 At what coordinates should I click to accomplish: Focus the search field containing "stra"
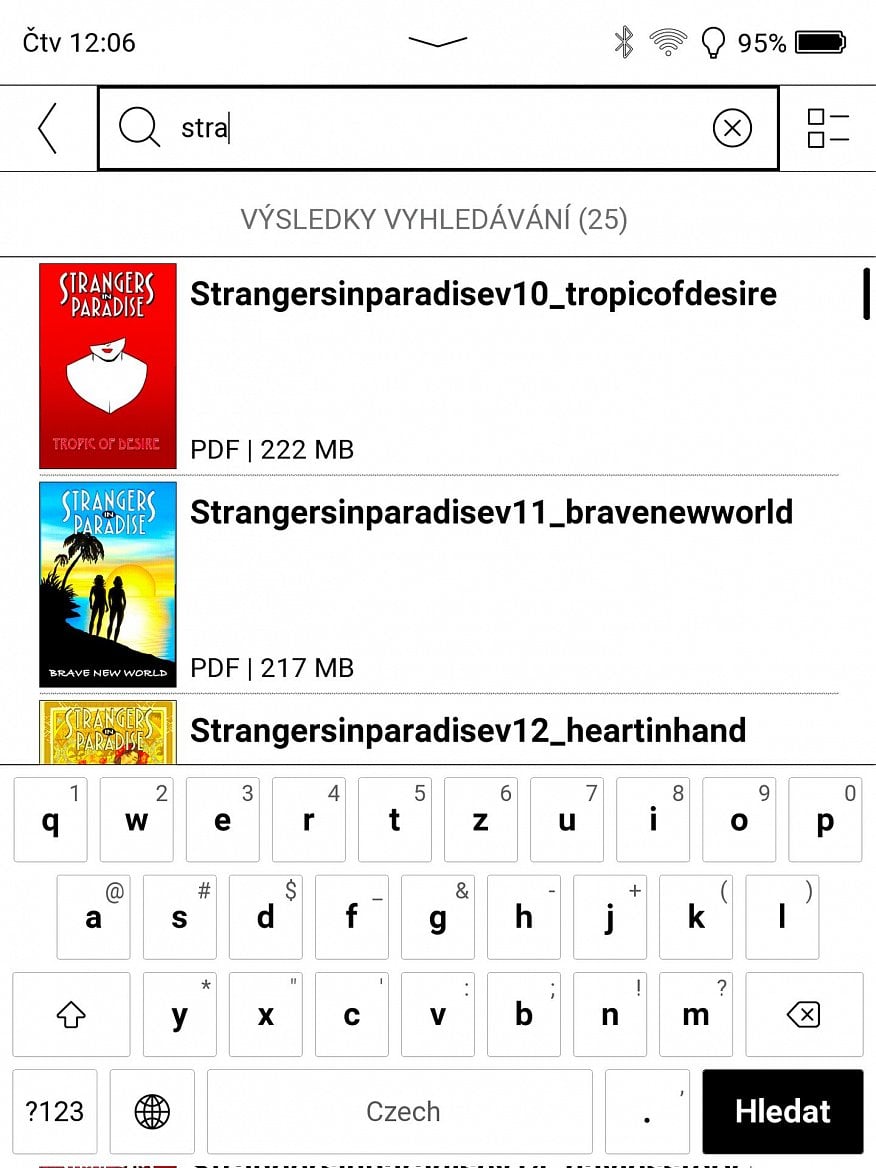[x=430, y=128]
